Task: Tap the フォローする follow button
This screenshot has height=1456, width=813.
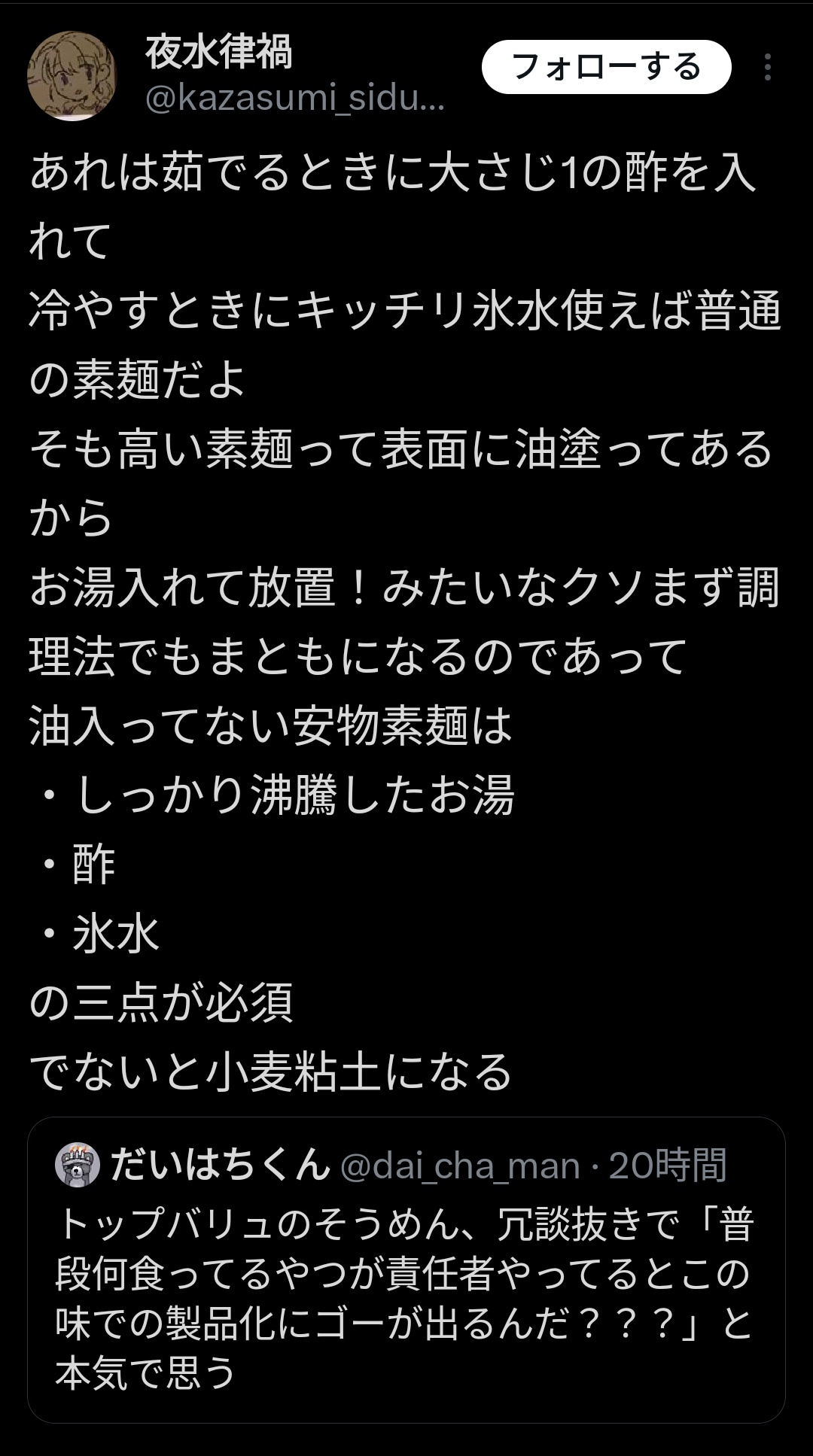Action: [x=606, y=67]
